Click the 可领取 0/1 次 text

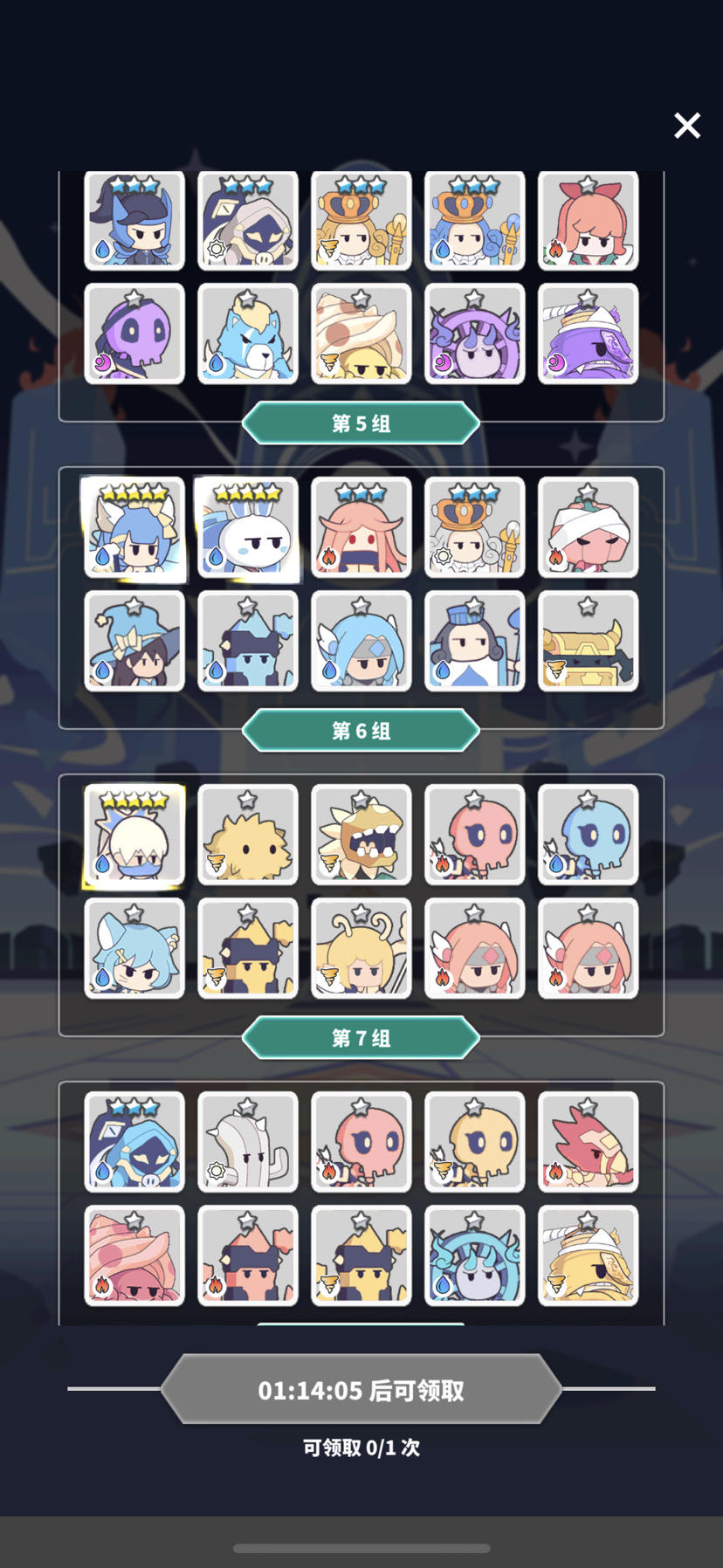(x=361, y=1446)
